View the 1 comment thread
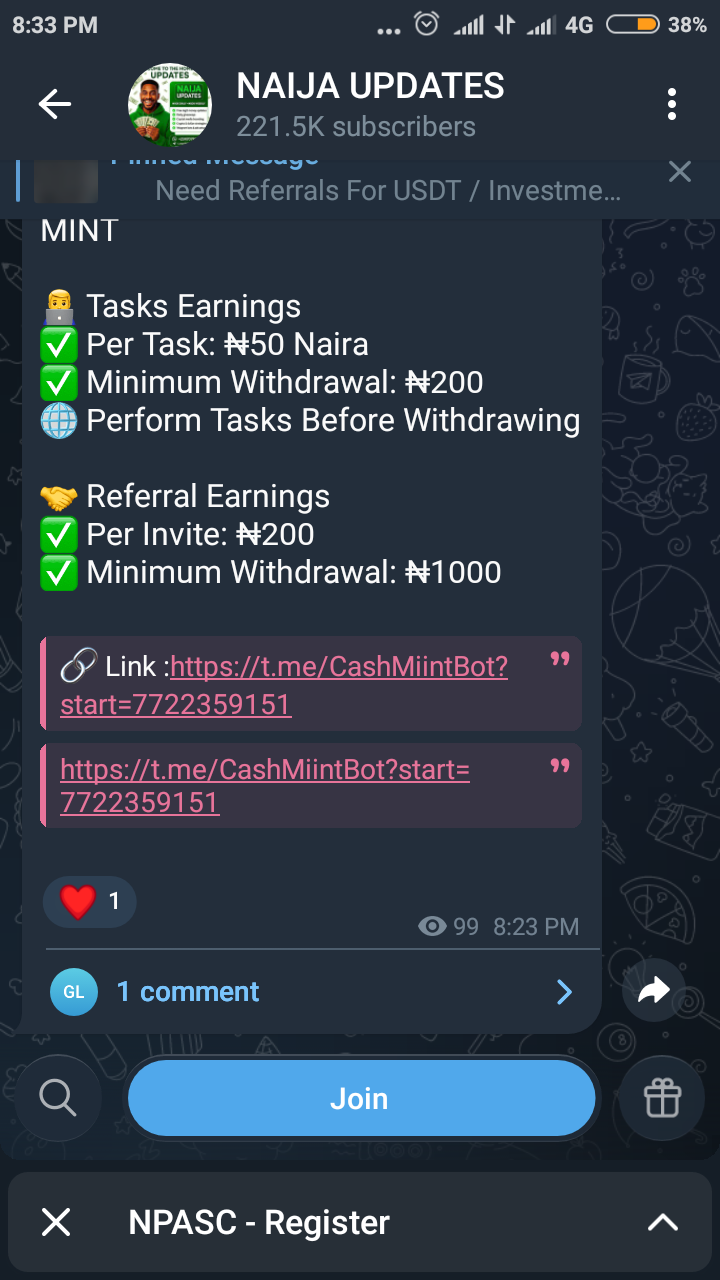720x1280 pixels. point(310,992)
